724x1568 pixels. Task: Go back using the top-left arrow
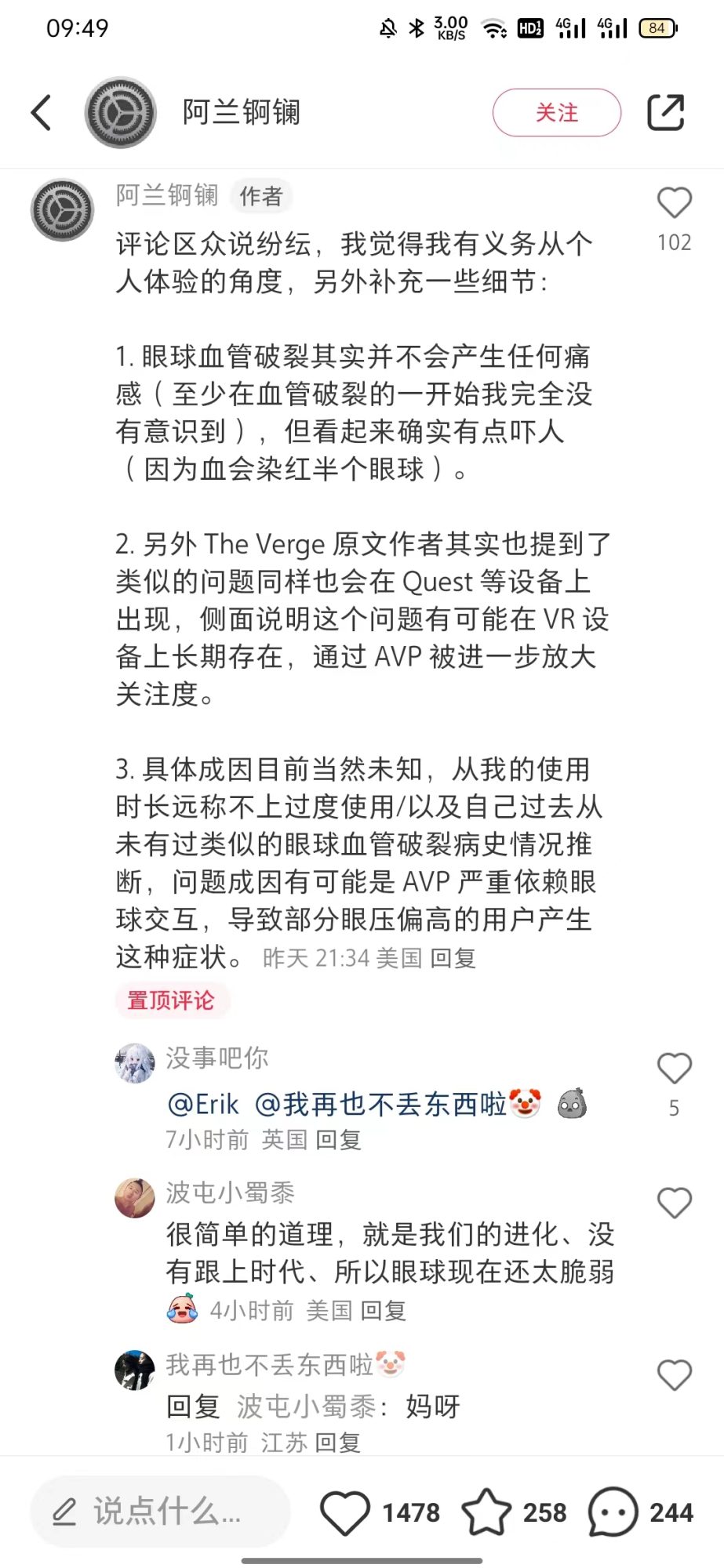[42, 113]
